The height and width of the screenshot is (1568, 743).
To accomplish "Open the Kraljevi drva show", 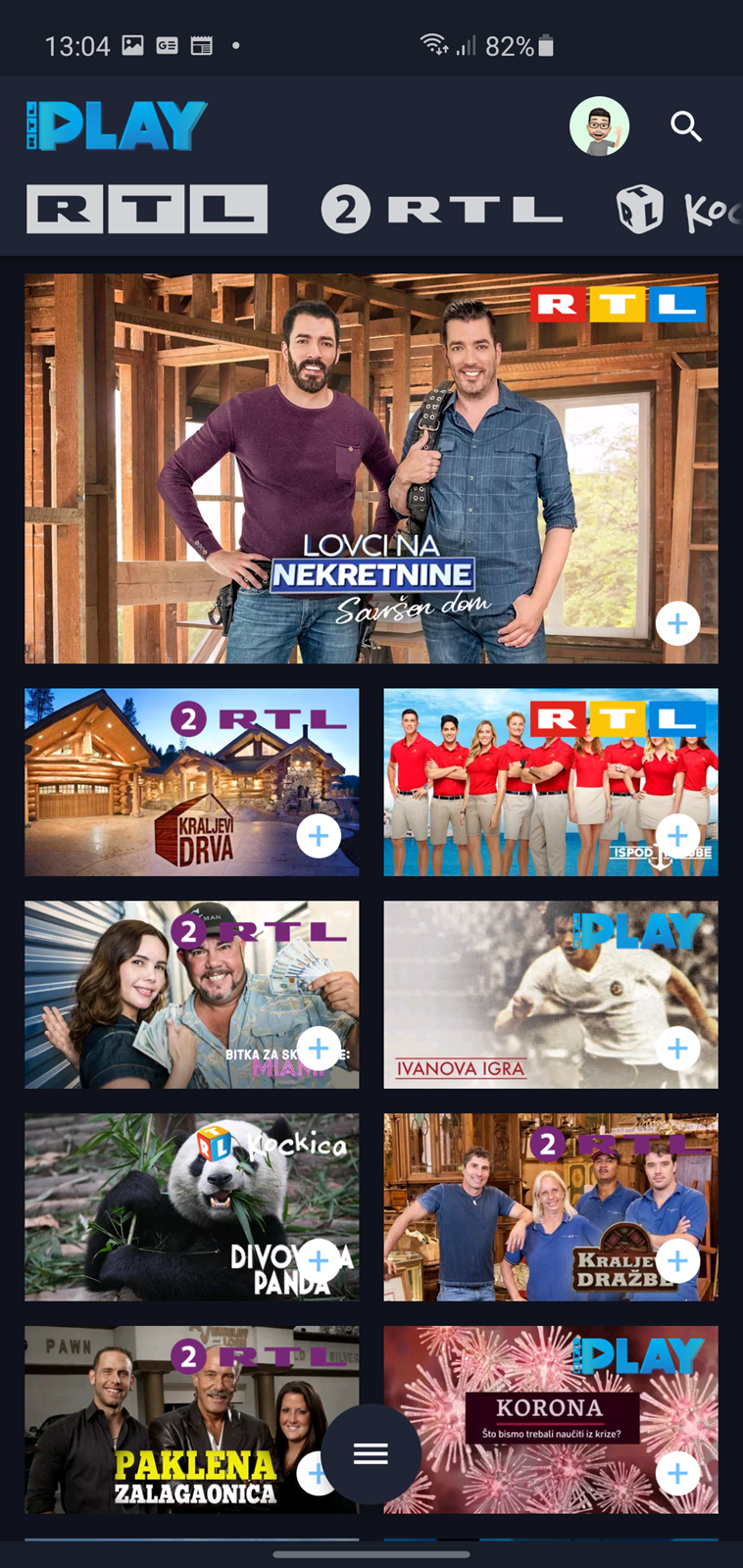I will click(191, 782).
